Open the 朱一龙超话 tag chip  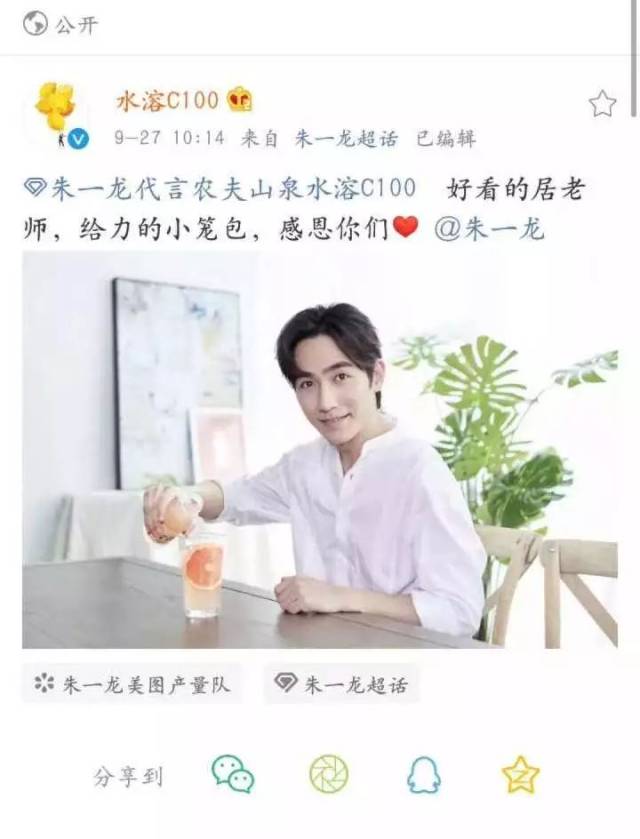341,685
